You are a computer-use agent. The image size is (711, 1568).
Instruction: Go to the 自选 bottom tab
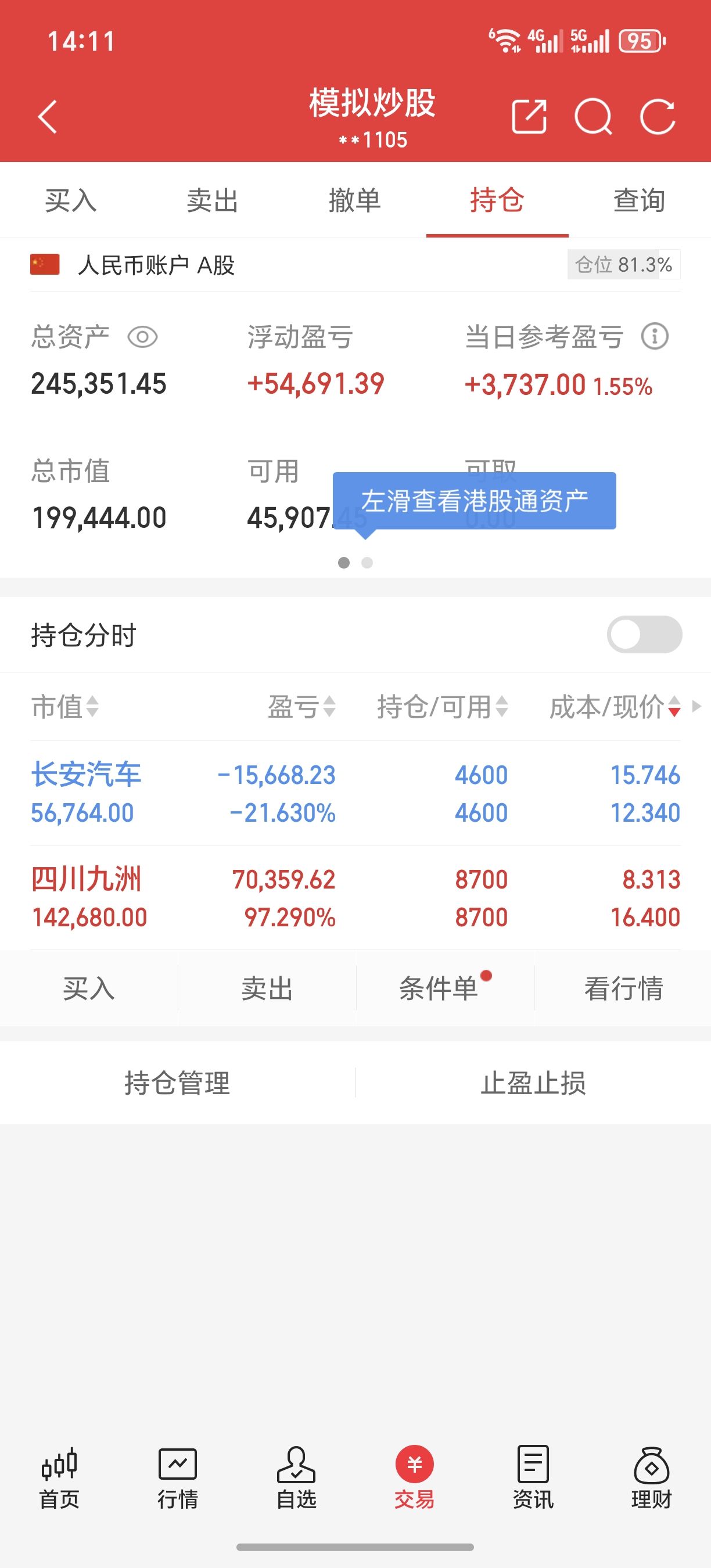(296, 1478)
